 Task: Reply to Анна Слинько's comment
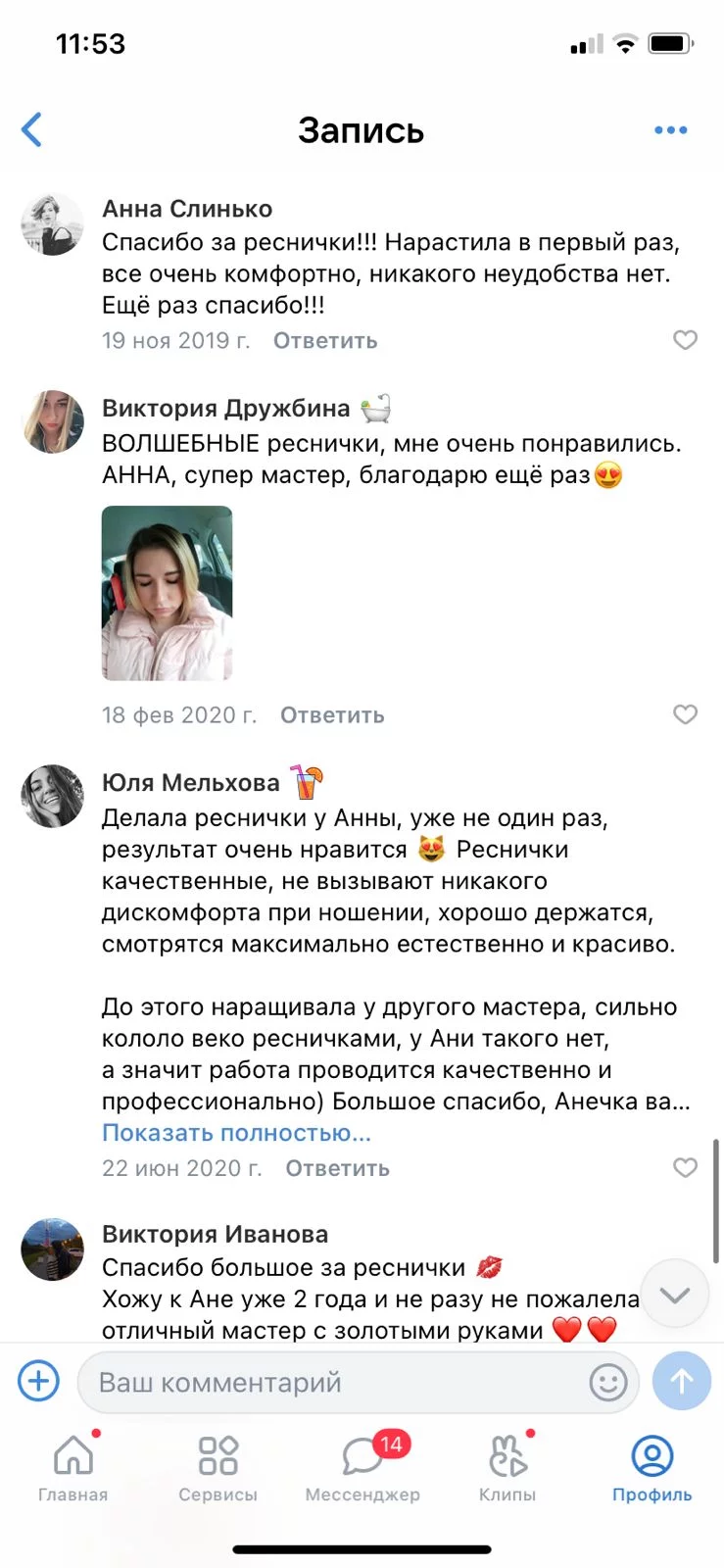[324, 341]
